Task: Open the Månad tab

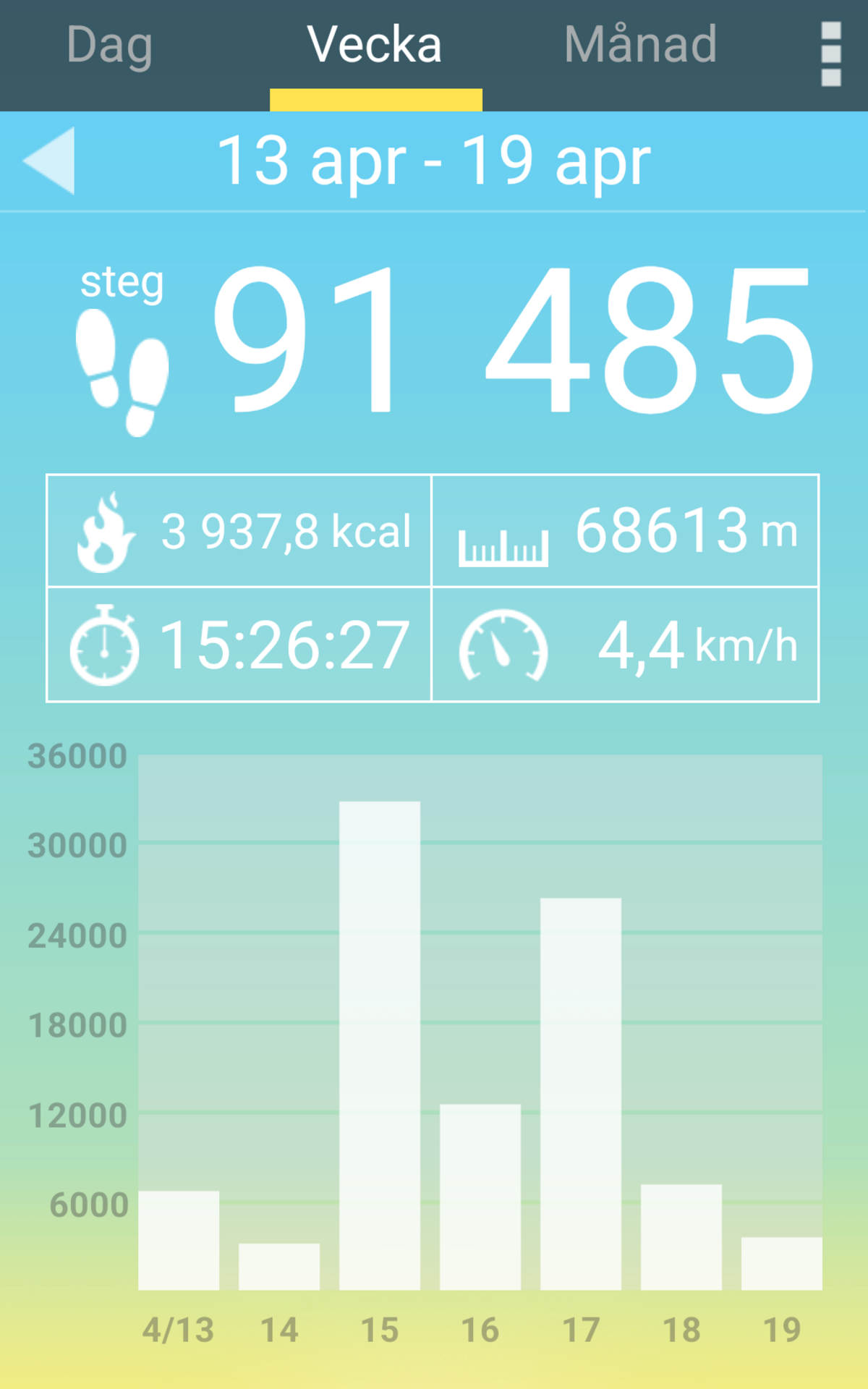Action: coord(640,46)
